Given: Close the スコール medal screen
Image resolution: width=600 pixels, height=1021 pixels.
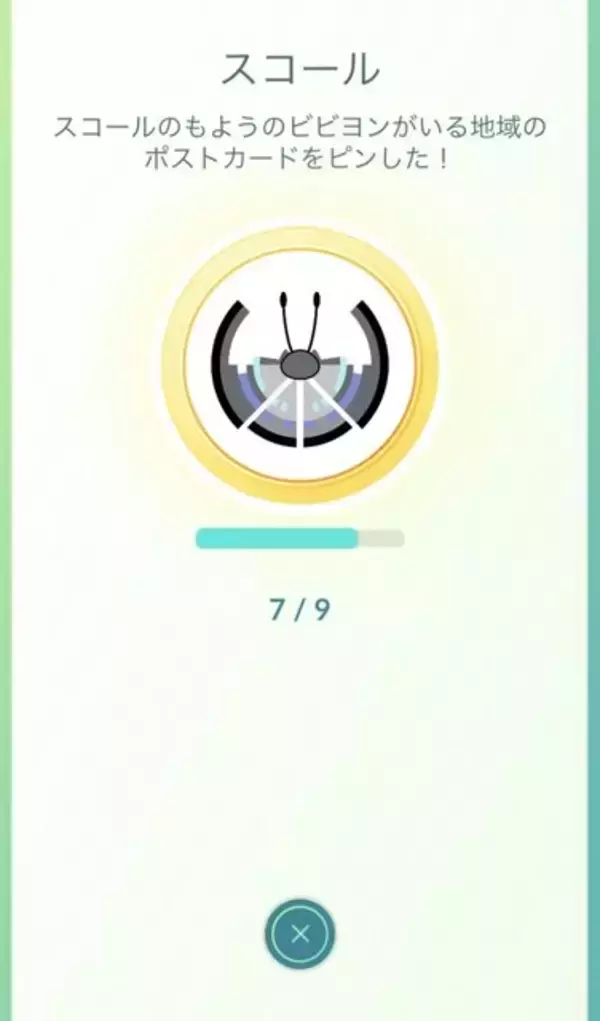Looking at the screenshot, I should [300, 936].
